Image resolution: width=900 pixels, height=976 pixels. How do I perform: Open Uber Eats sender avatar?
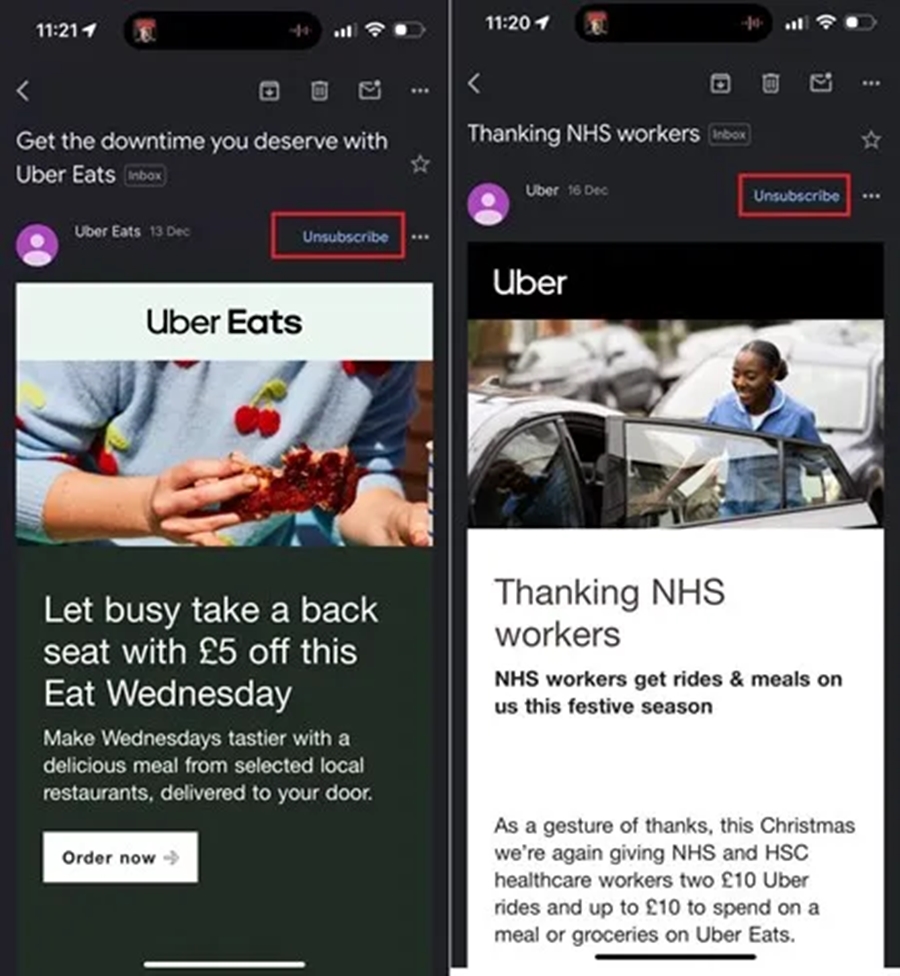[x=38, y=245]
